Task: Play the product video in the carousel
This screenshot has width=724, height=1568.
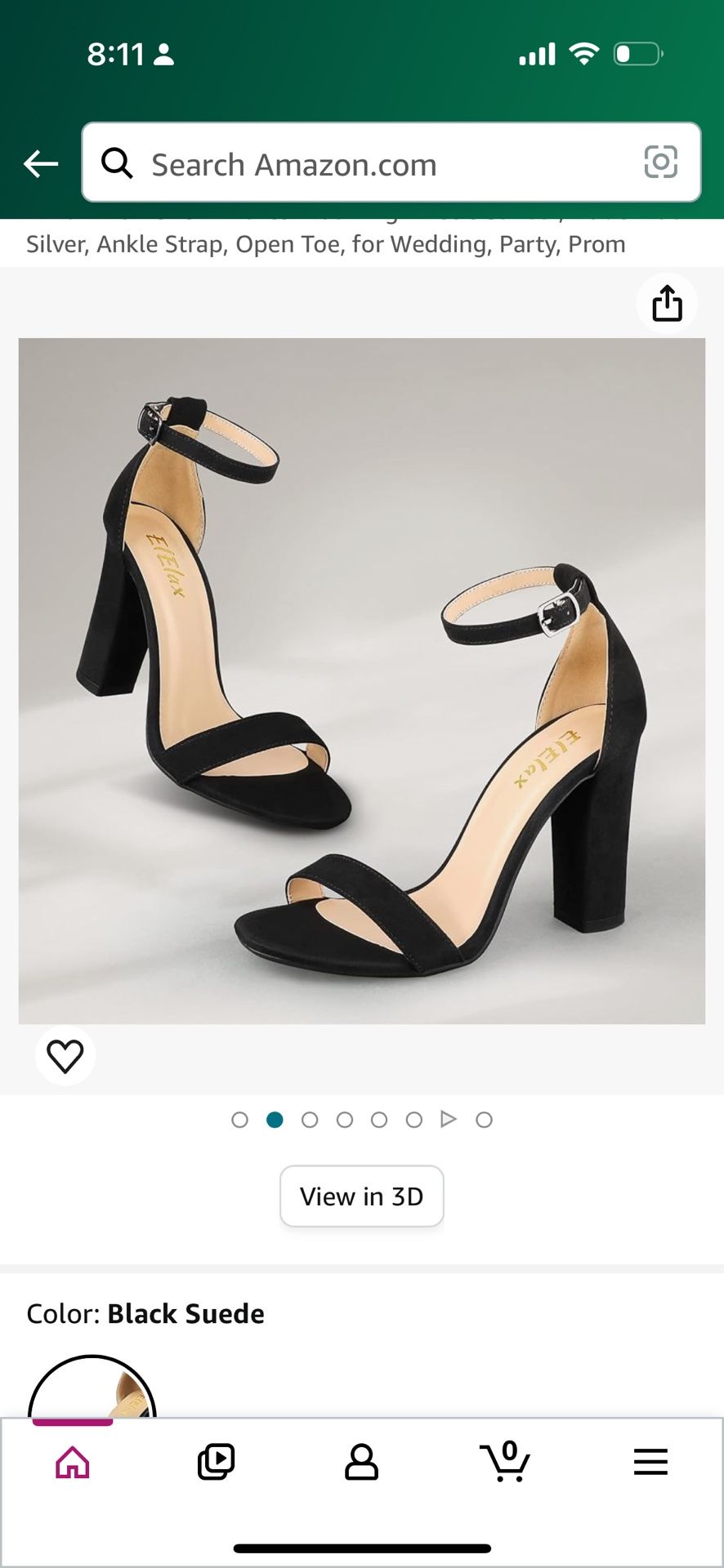Action: point(448,1120)
